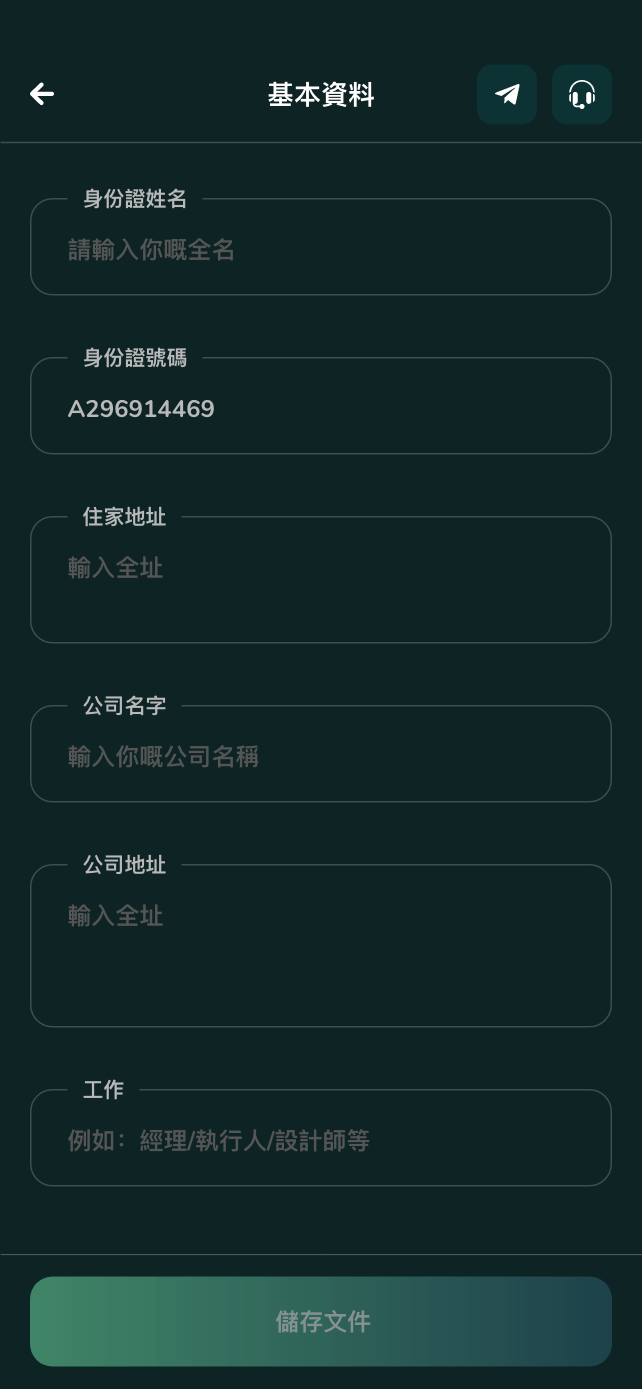642x1389 pixels.
Task: Contact customer support via headset icon
Action: [582, 95]
